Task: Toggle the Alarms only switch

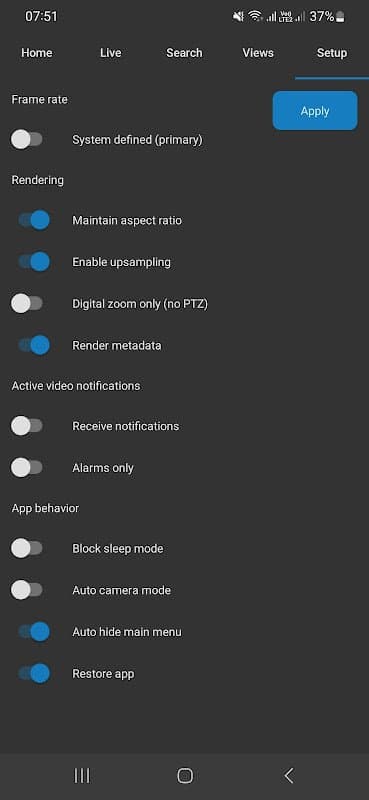Action: [x=27, y=468]
